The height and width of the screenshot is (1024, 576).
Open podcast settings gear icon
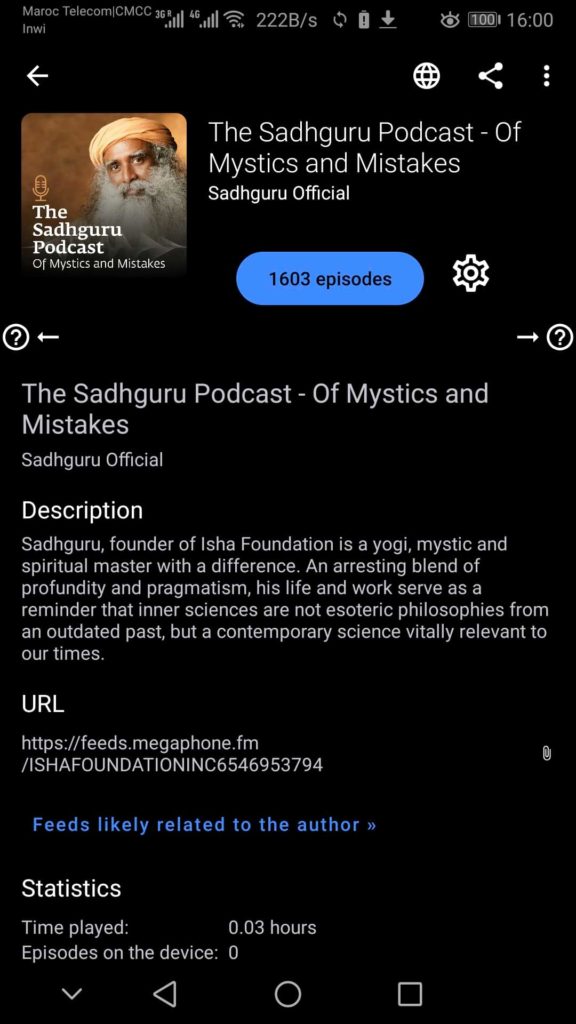pos(471,274)
